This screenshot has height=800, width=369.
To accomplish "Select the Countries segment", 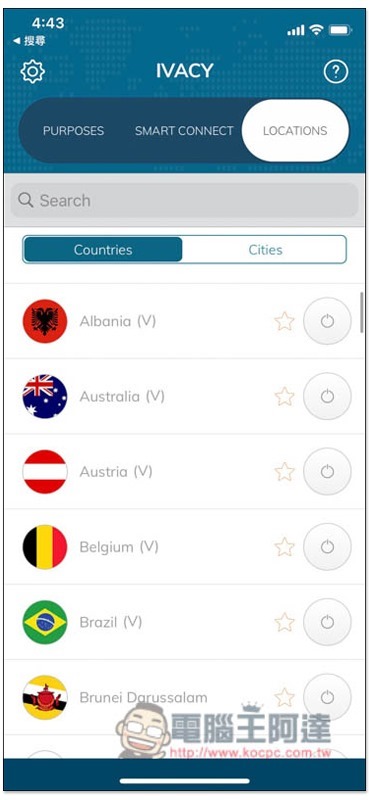I will pos(103,249).
